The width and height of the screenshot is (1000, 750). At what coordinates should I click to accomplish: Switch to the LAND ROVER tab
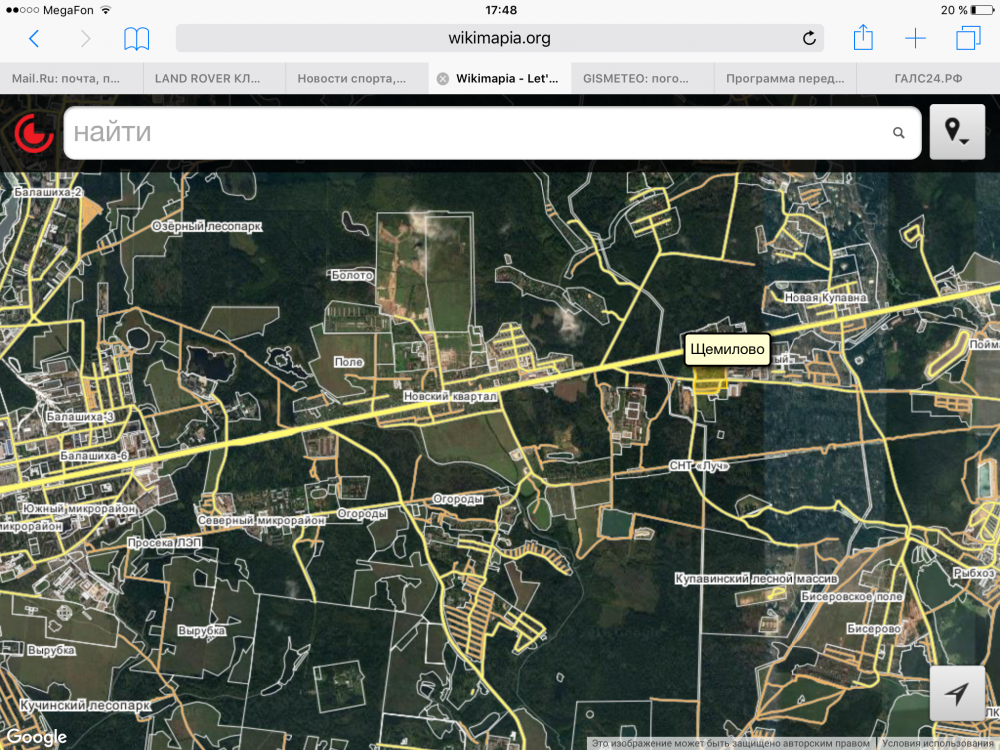click(214, 78)
